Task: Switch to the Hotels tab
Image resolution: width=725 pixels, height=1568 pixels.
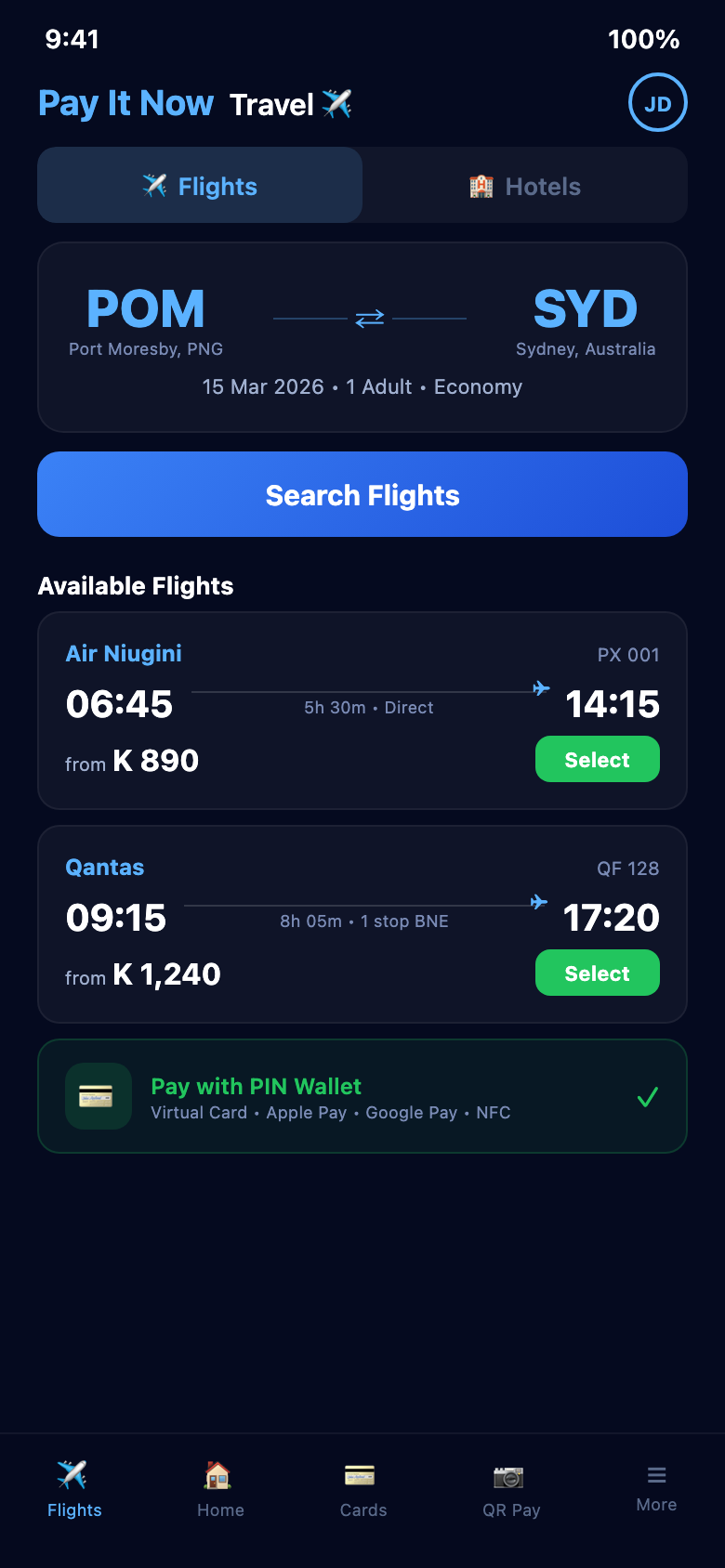Action: point(523,185)
